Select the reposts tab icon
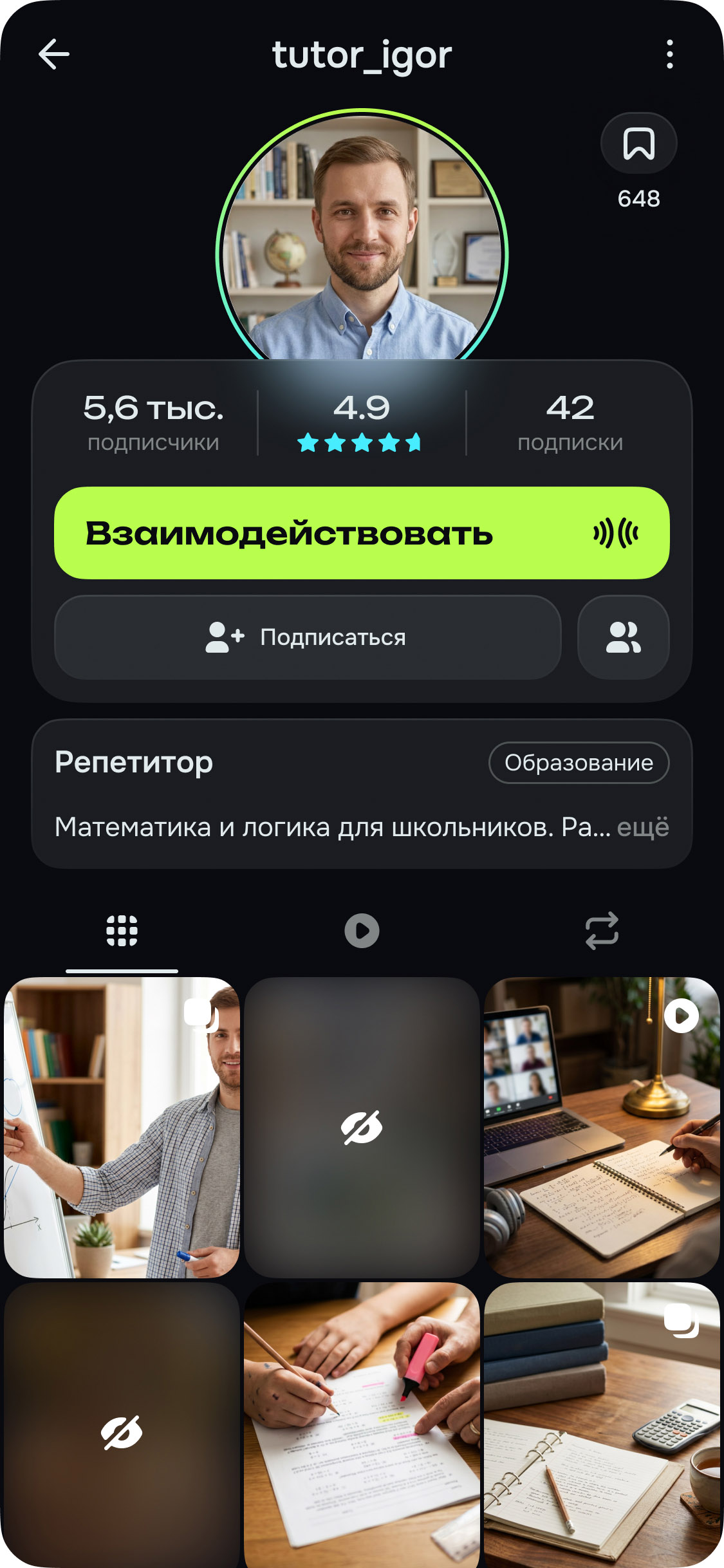The height and width of the screenshot is (1568, 724). [602, 929]
